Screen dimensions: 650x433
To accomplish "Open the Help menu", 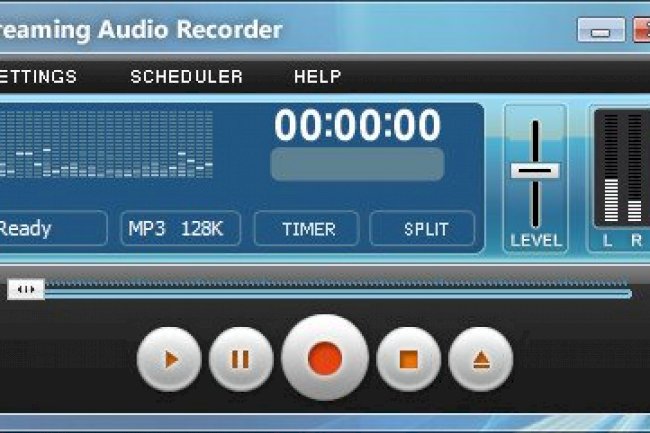I will click(x=317, y=76).
